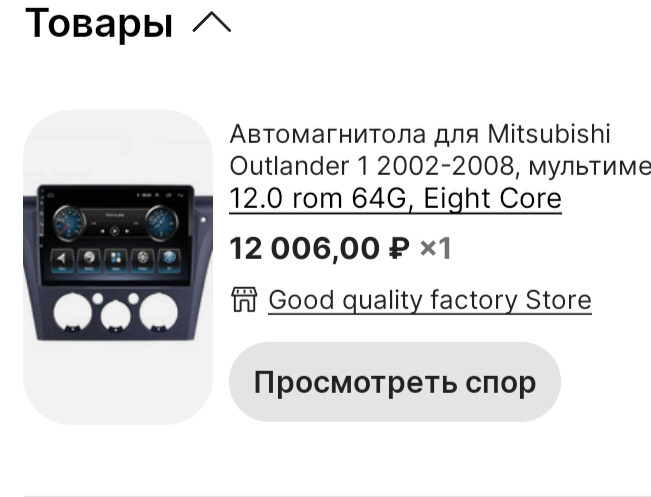Collapse the Товары section

[211, 25]
